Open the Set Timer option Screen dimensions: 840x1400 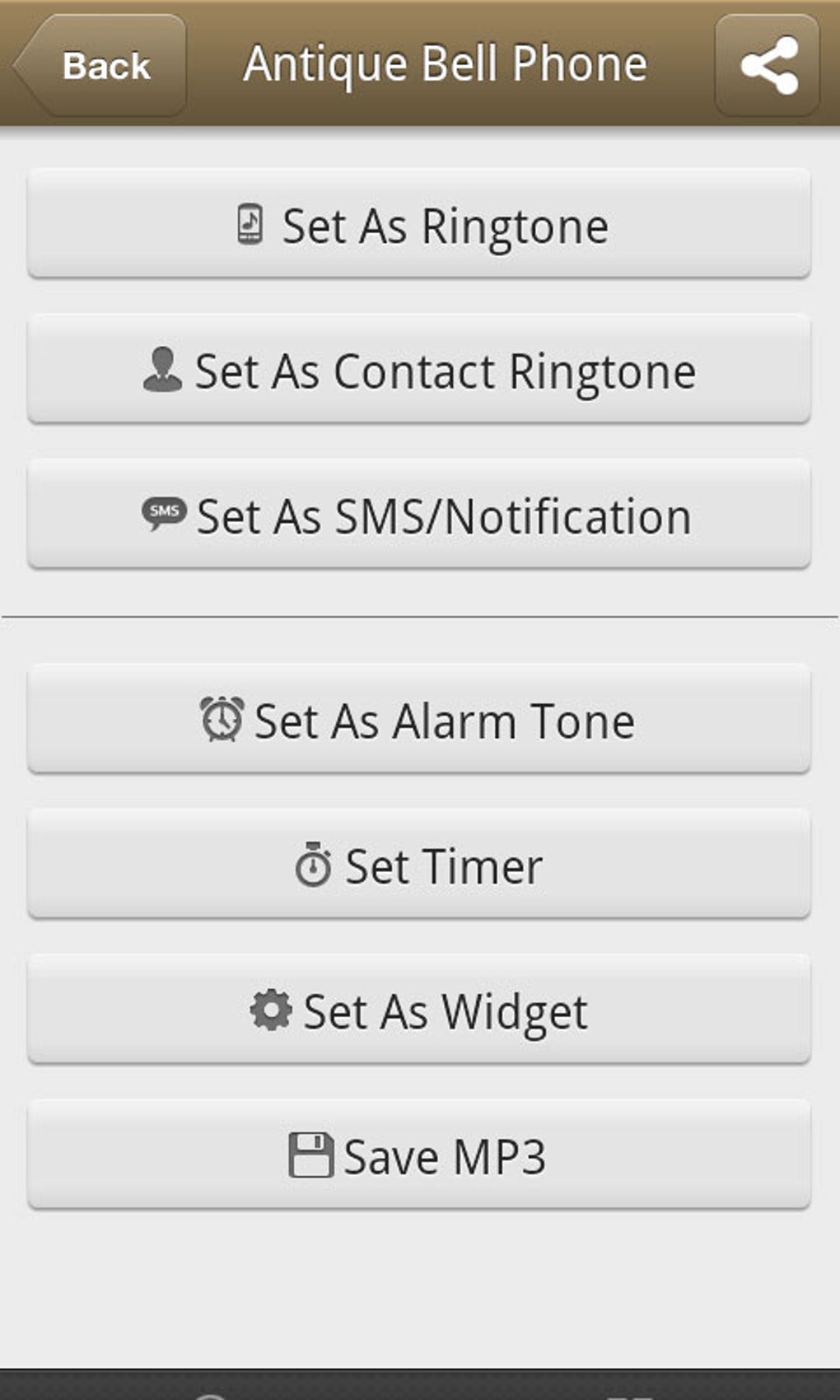coord(419,865)
